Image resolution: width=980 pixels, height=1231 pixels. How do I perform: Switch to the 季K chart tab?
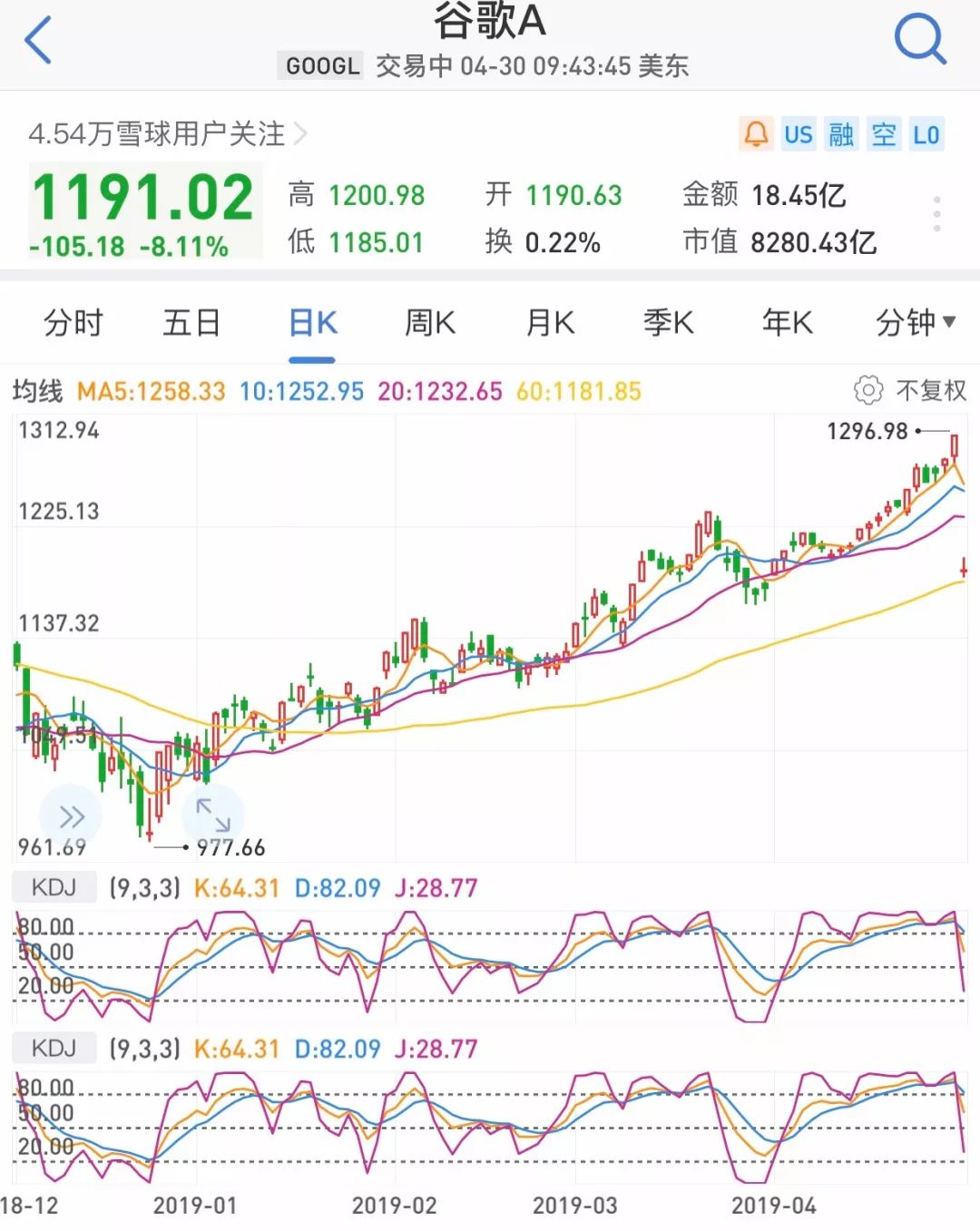coord(669,322)
